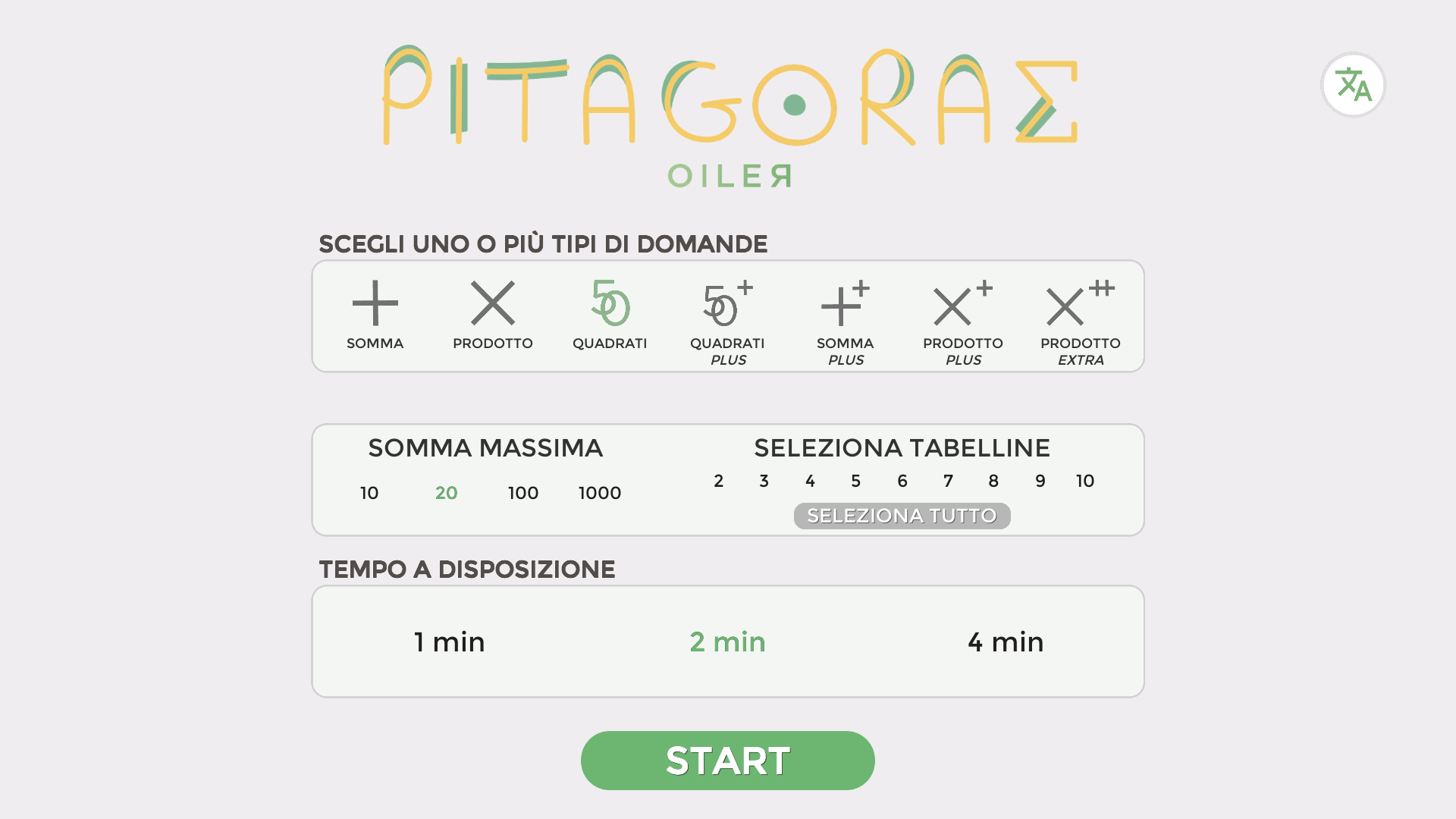Select the 10 times table
Screen dimensions: 1456x819
[1085, 481]
